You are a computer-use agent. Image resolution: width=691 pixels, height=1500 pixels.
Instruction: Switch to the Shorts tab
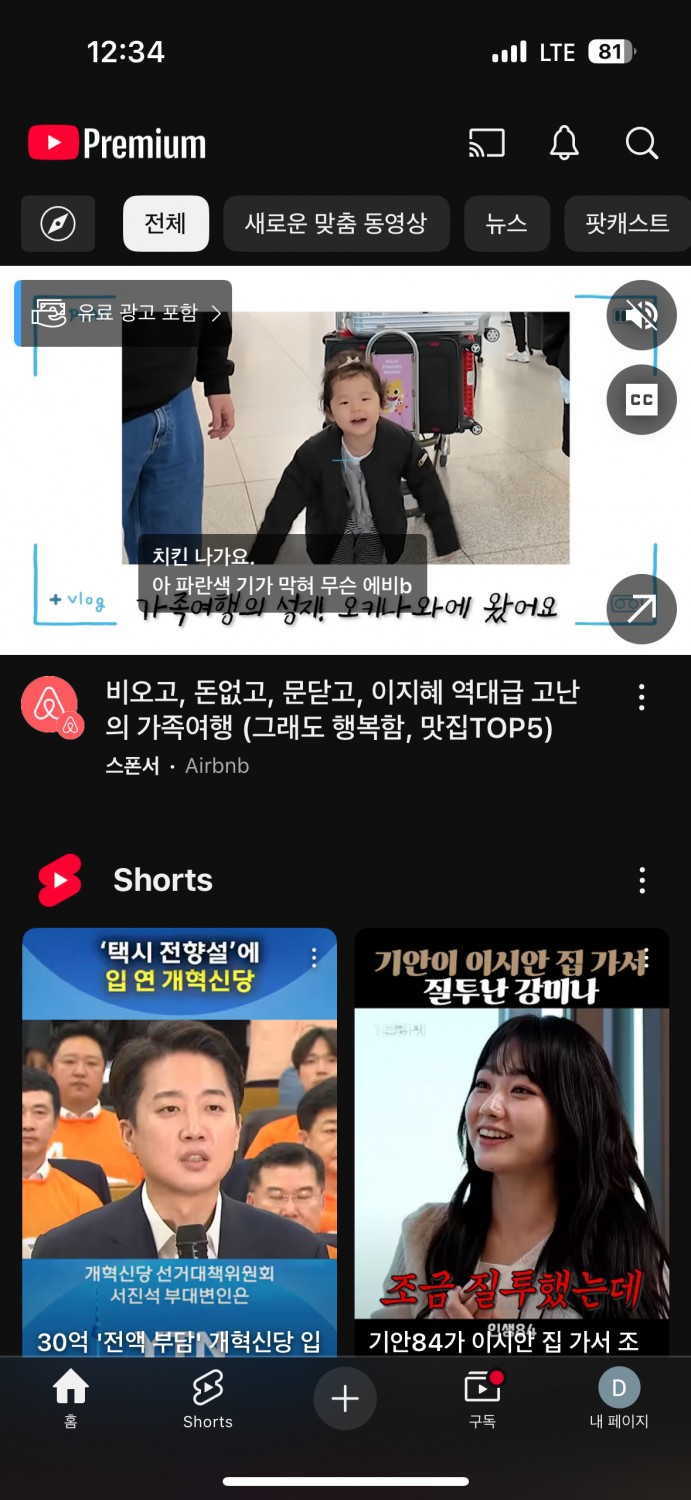(x=208, y=1399)
